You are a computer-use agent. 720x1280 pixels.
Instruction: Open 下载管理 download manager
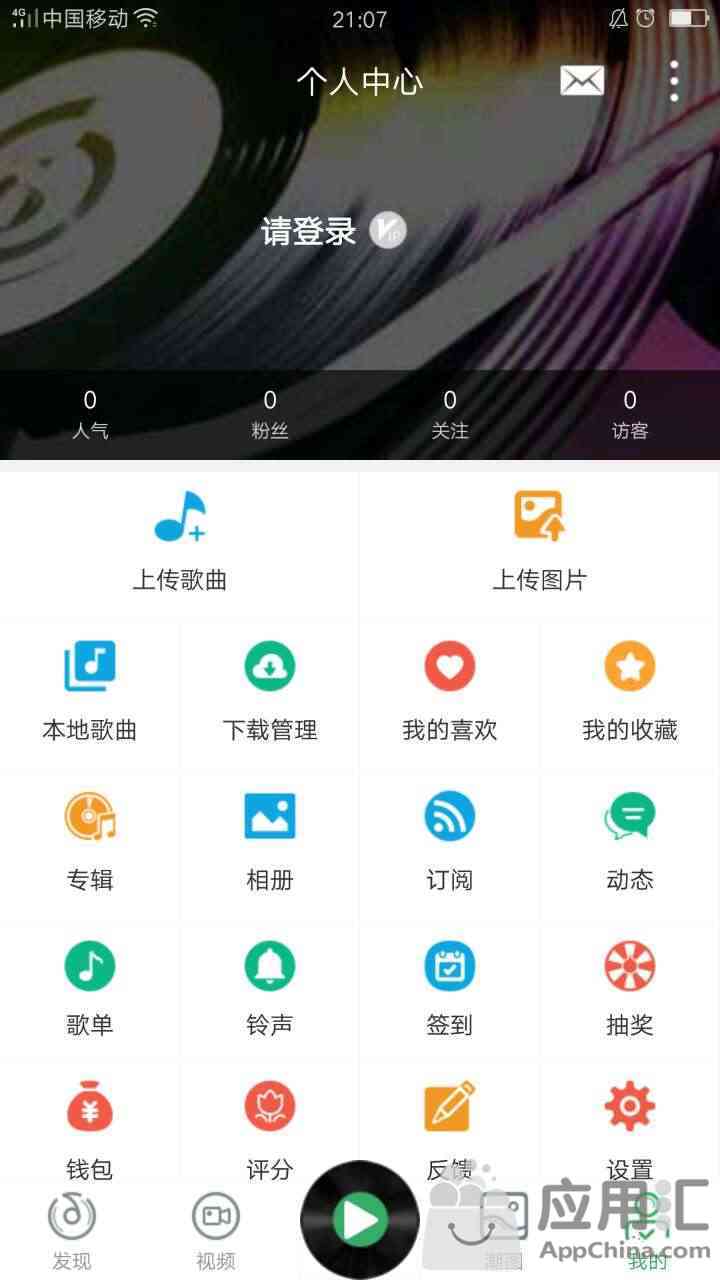pos(270,691)
